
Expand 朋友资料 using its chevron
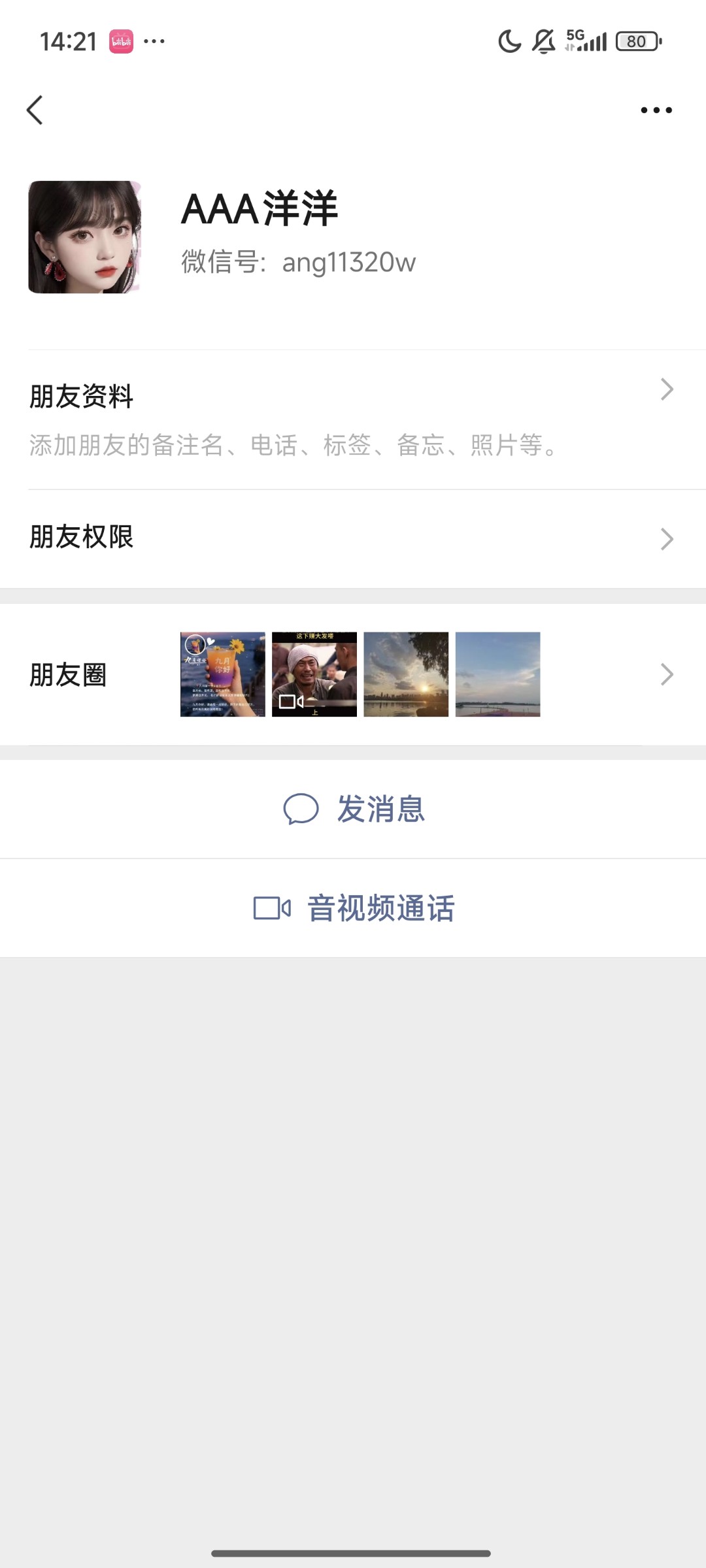(667, 388)
